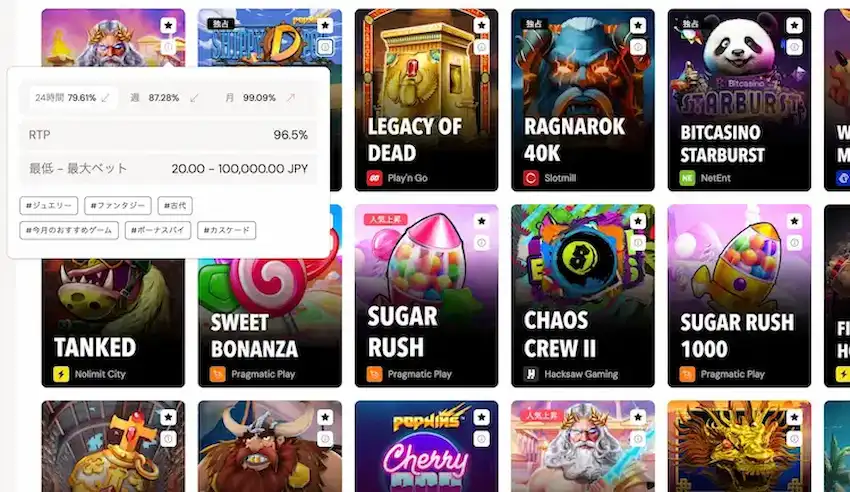
Task: Play Sweet Bonanza slot
Action: 270,320
